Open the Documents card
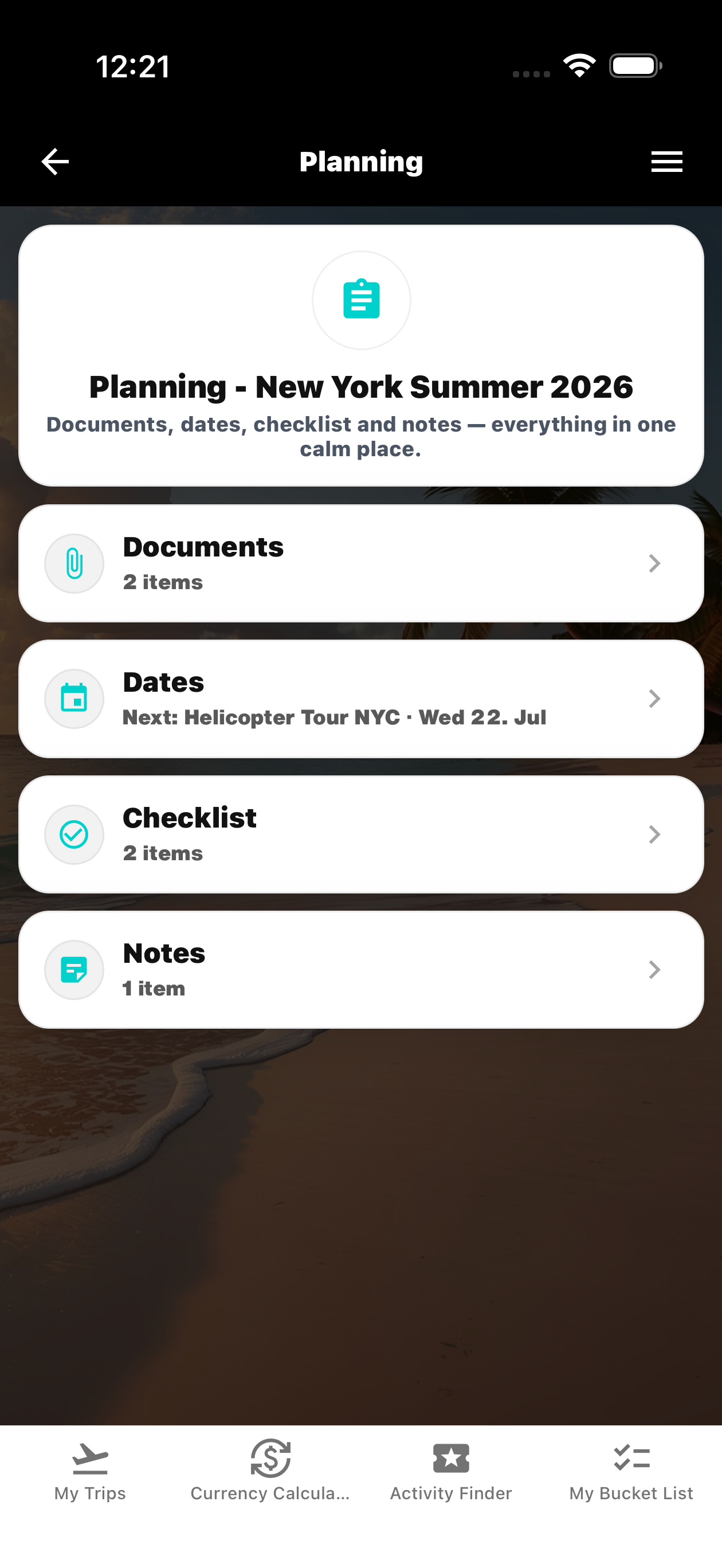 tap(361, 563)
